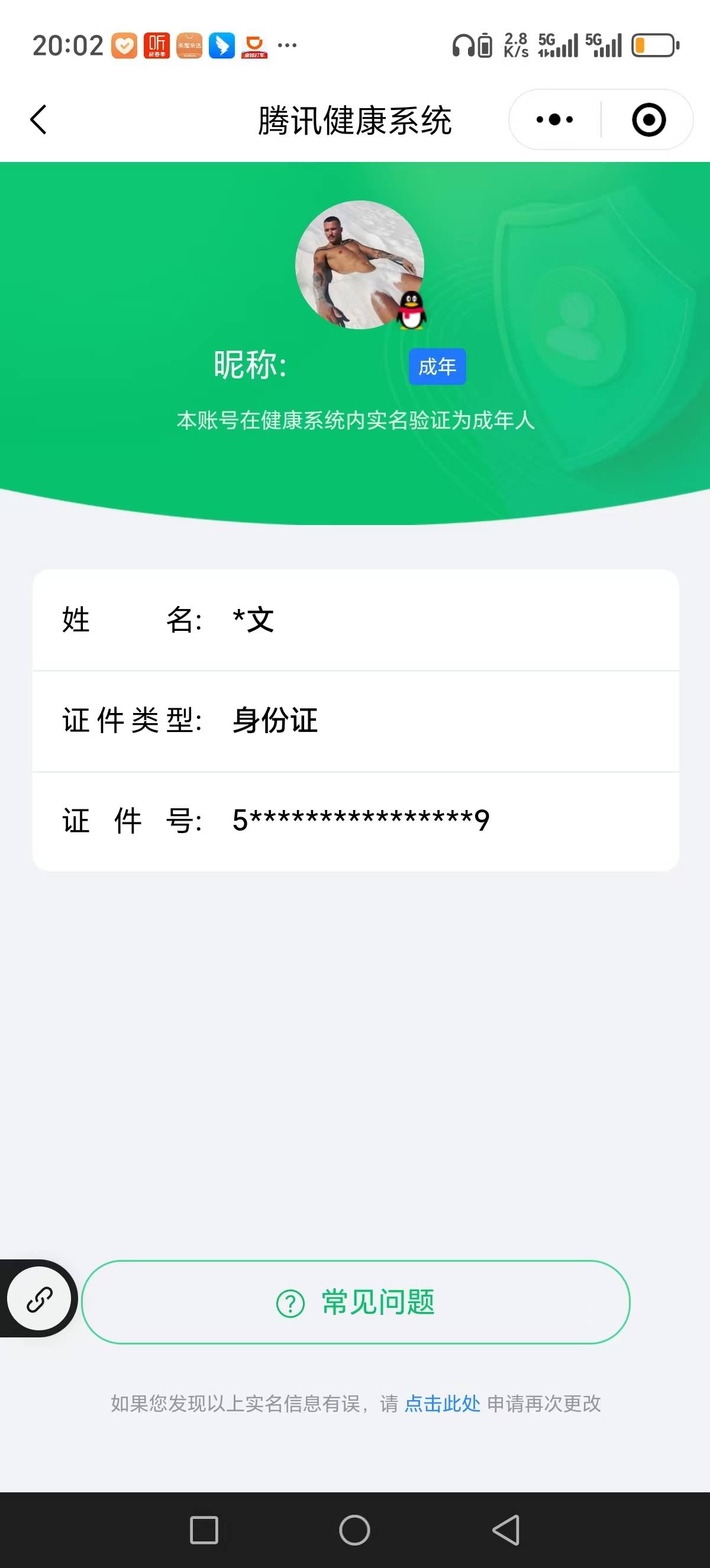Open the mini program three-dot menu
This screenshot has width=710, height=1568.
(x=554, y=119)
